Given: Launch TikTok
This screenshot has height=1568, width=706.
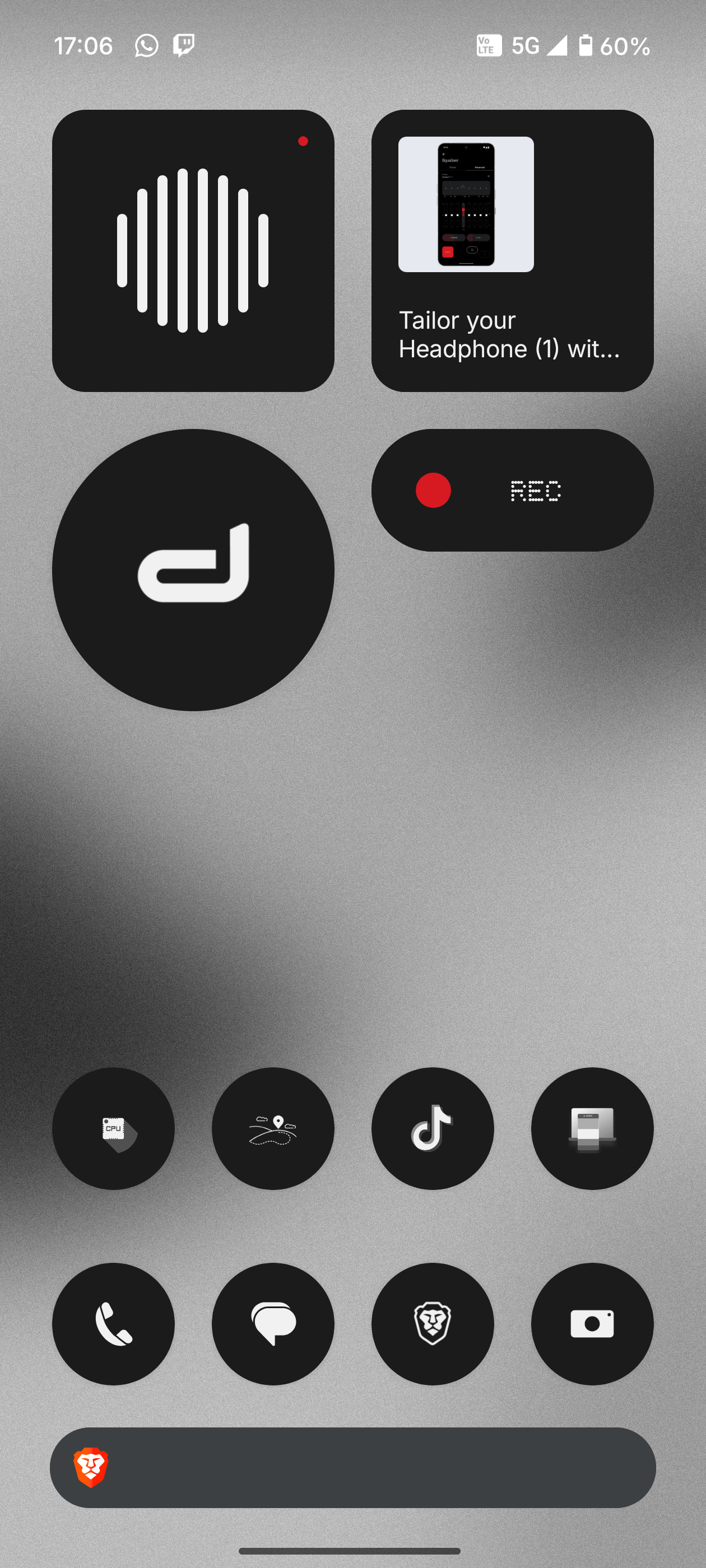Looking at the screenshot, I should [433, 1128].
